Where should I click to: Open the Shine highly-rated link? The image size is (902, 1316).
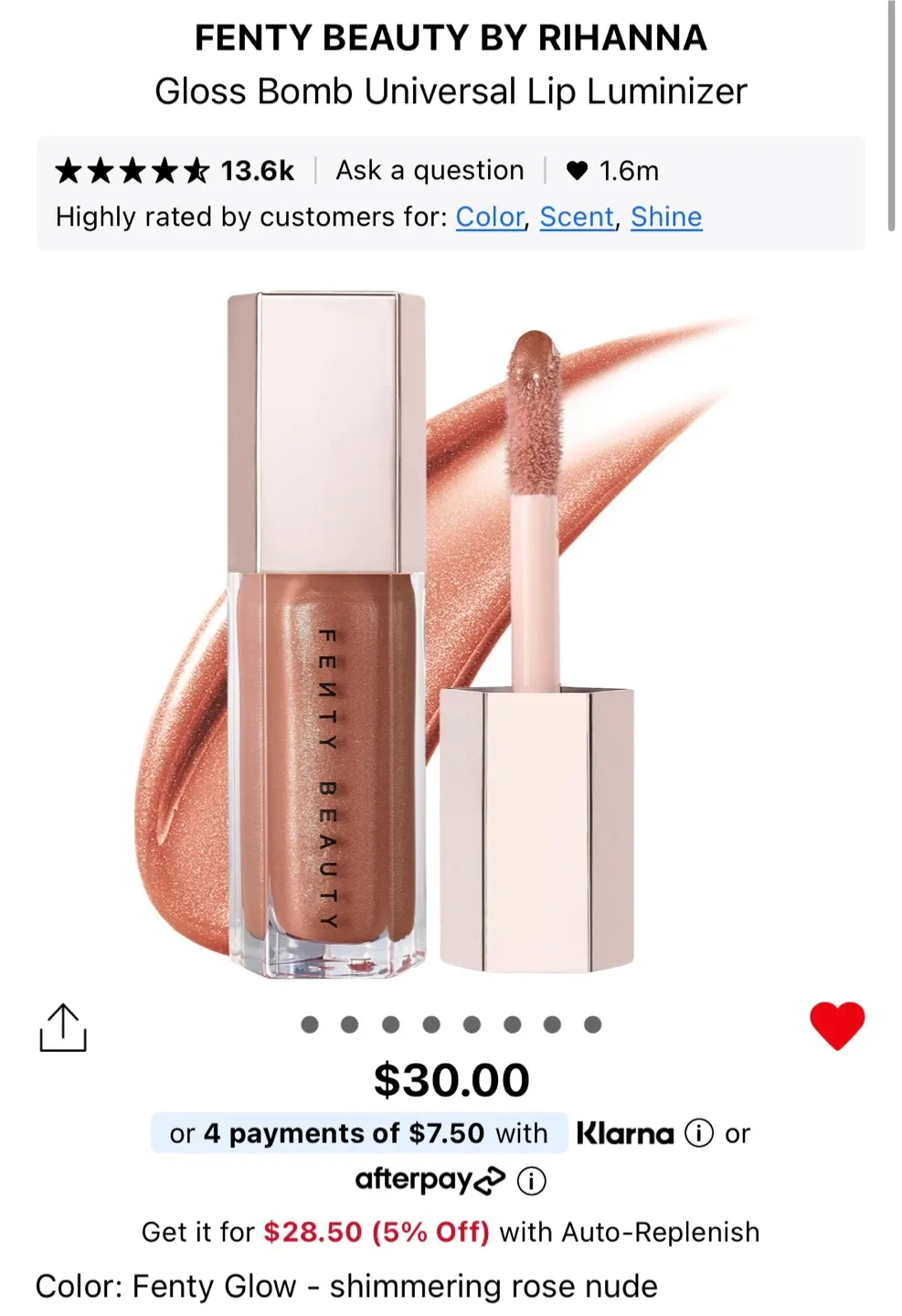[x=666, y=217]
